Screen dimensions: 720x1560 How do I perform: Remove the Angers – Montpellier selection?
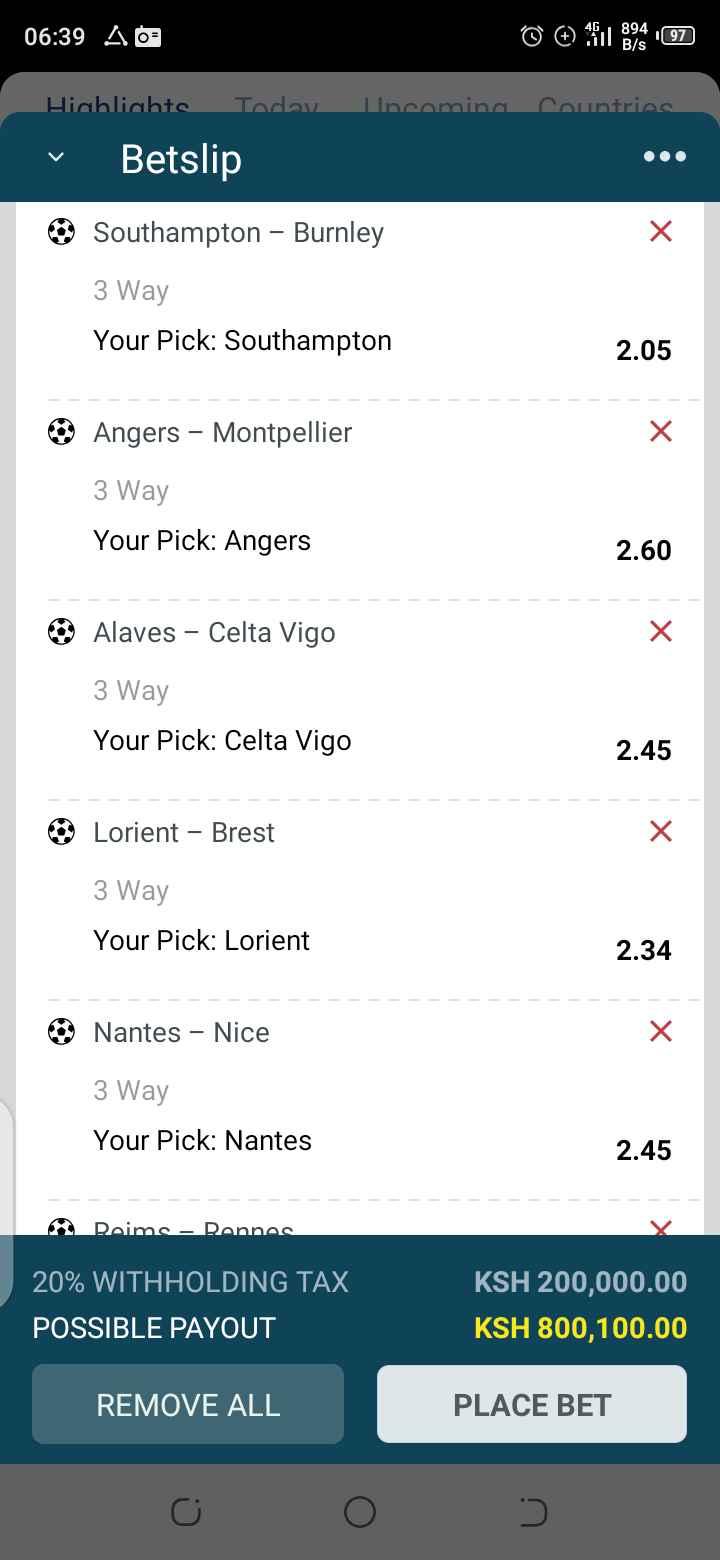point(661,432)
